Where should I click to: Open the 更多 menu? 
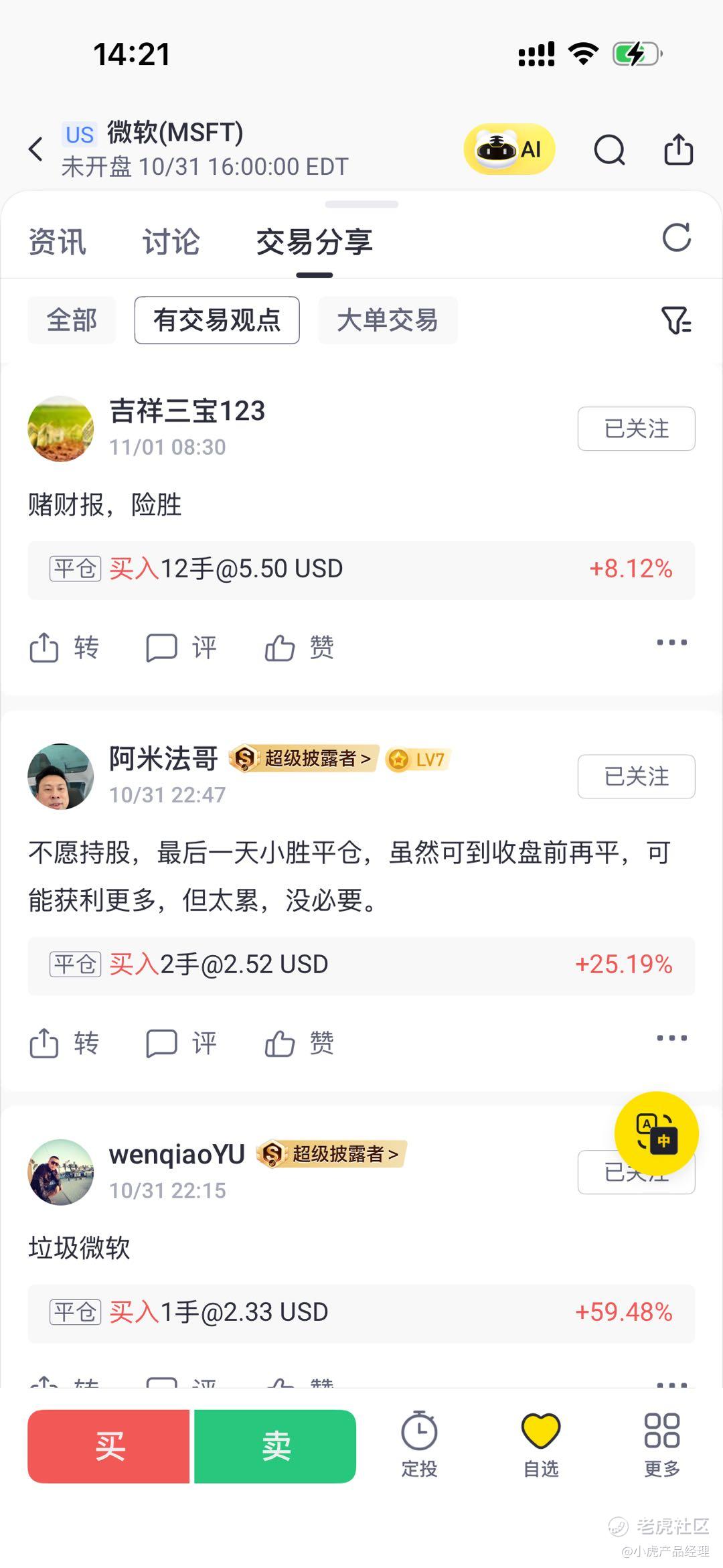click(661, 1446)
